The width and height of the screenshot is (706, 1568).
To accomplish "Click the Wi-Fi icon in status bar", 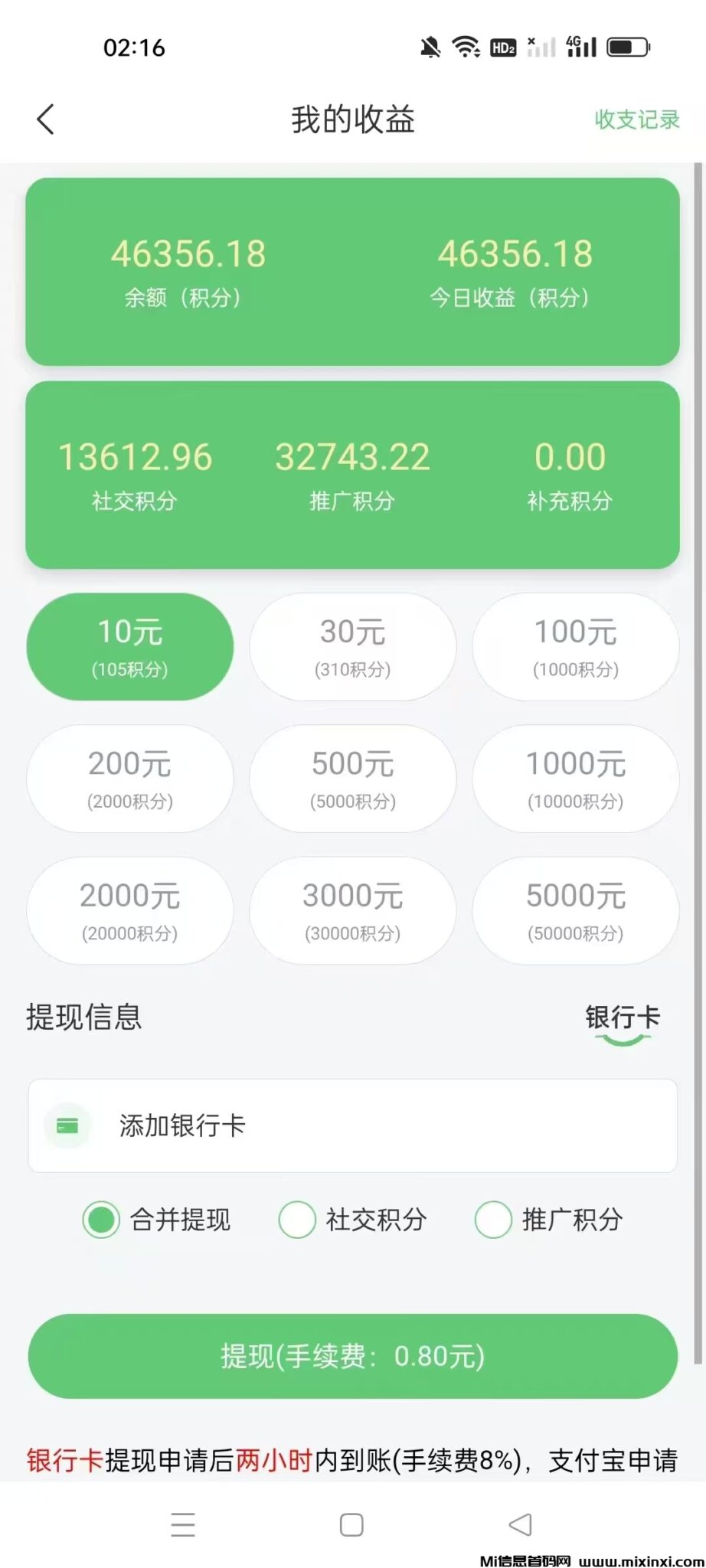I will (466, 46).
